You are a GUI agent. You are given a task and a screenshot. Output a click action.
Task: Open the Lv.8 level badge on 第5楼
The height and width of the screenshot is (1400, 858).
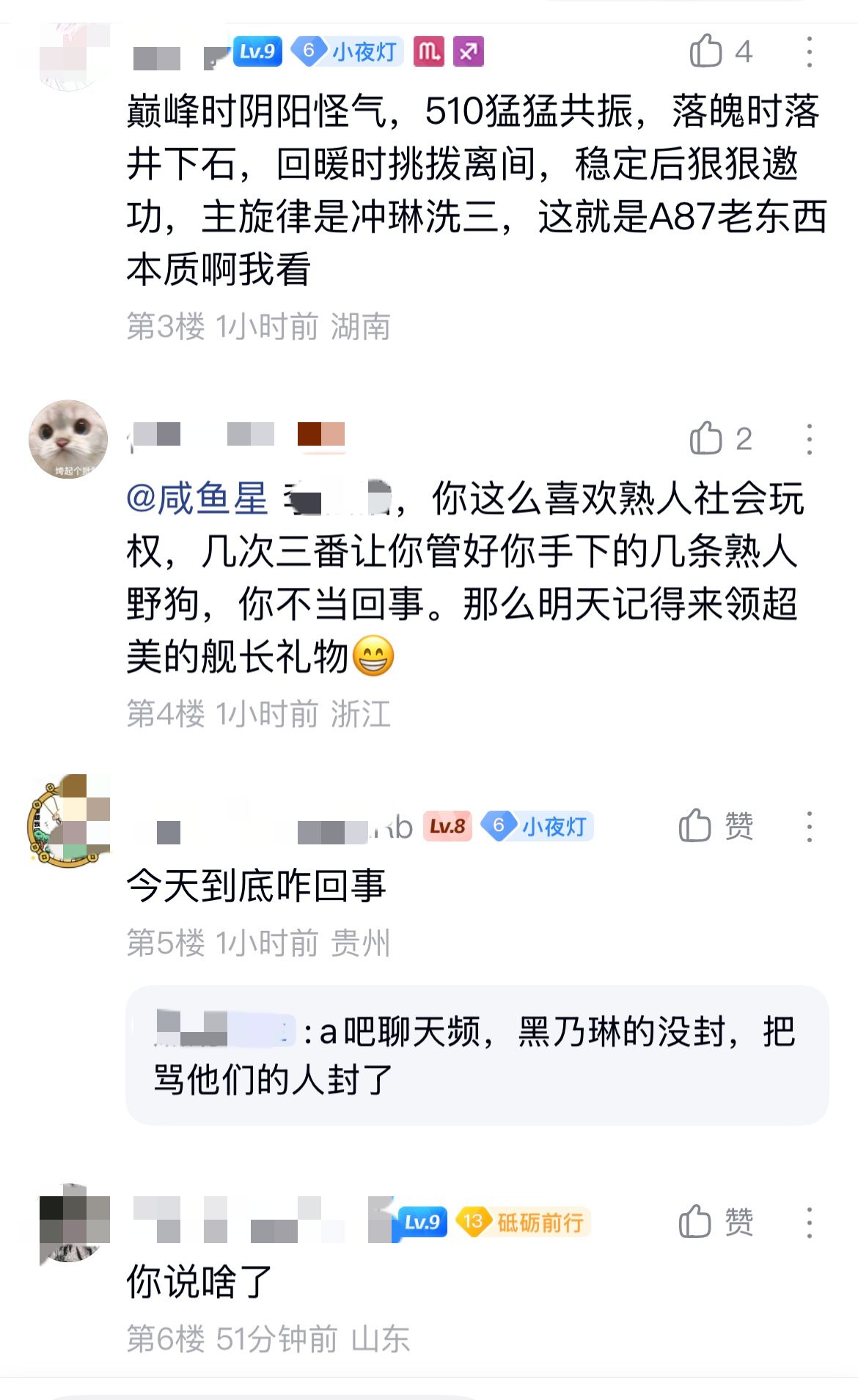[447, 826]
